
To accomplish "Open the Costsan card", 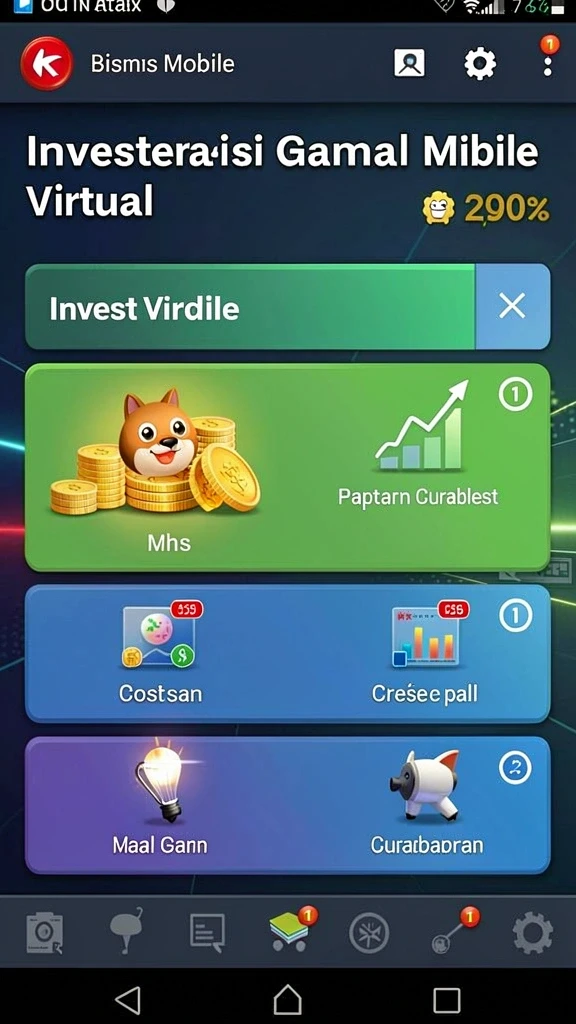I will [161, 653].
